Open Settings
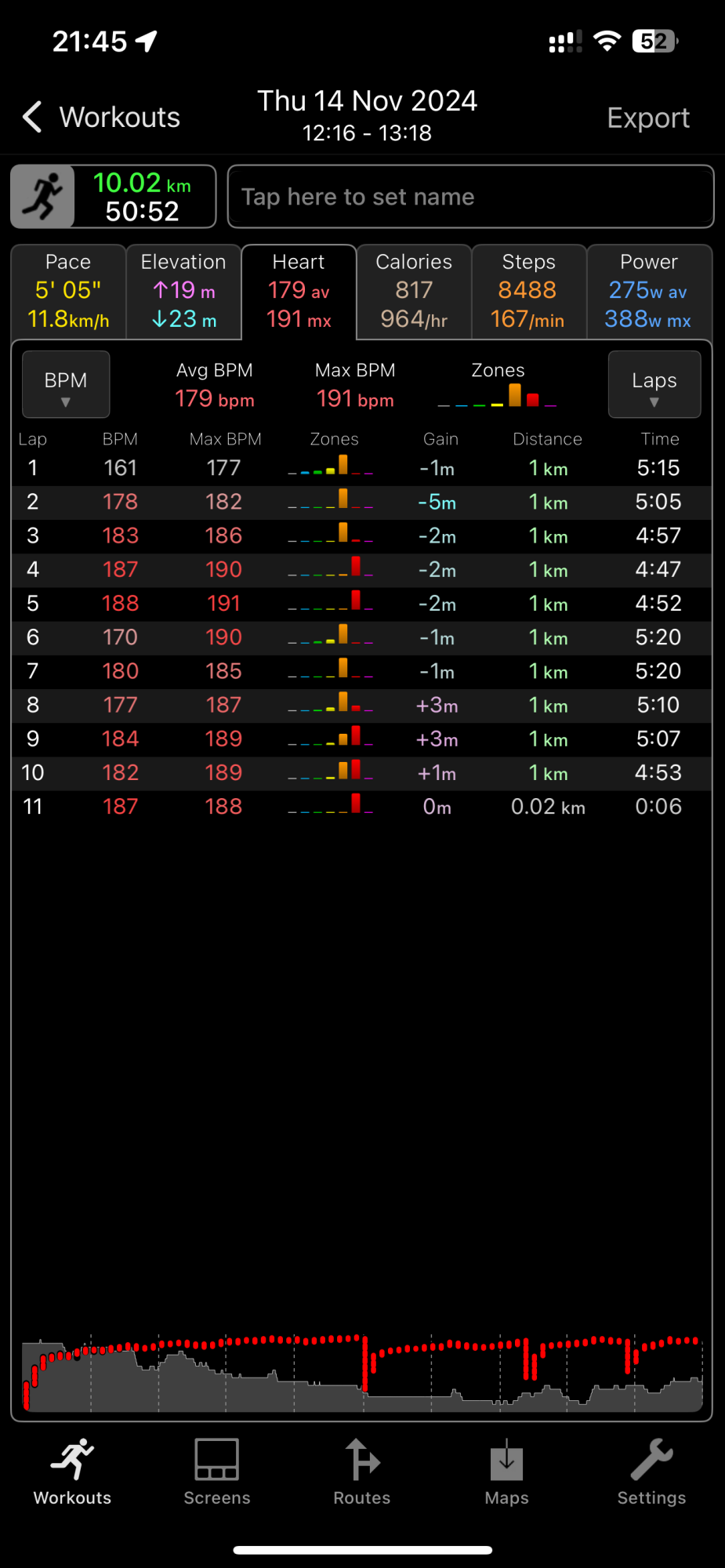Screen dimensions: 725x1568 tap(651, 1472)
